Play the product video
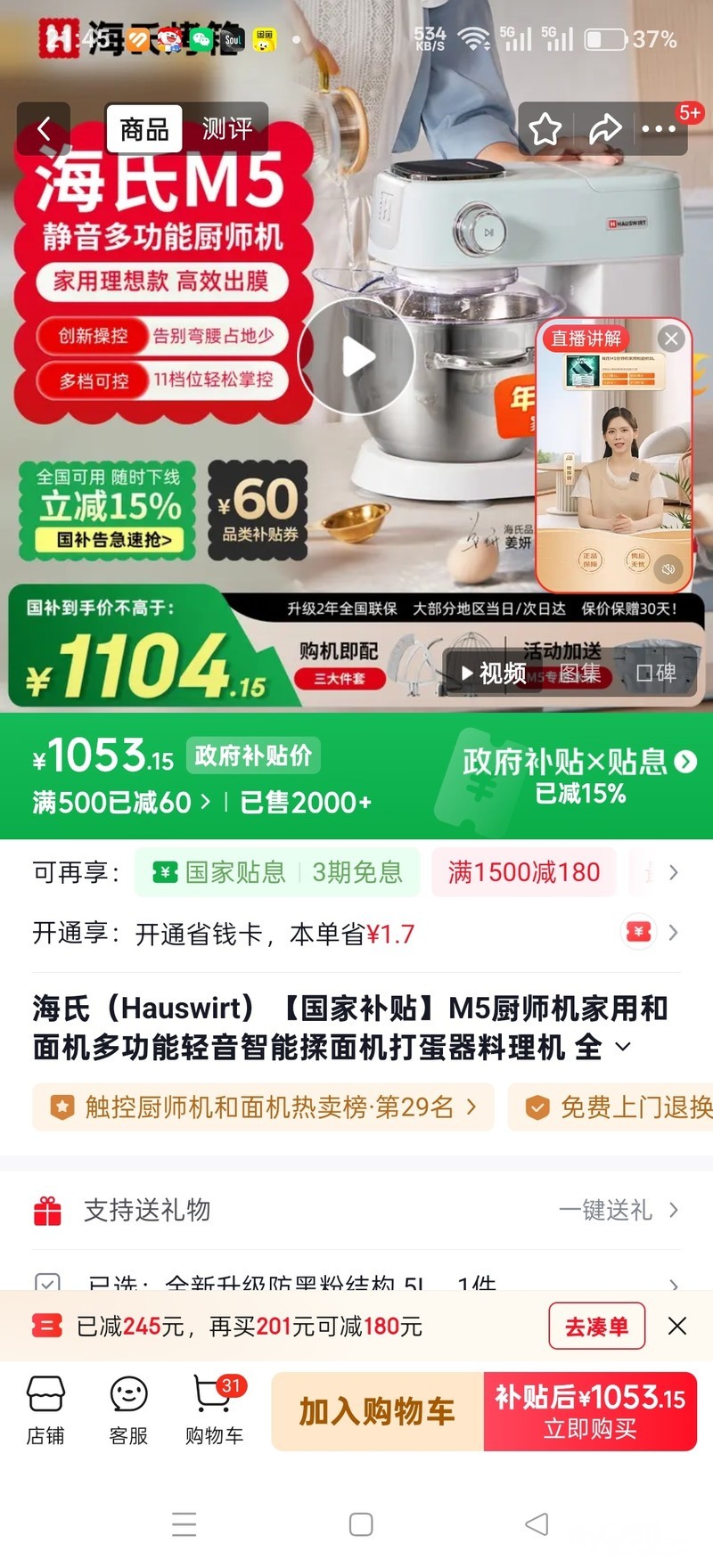713x1568 pixels. [356, 356]
